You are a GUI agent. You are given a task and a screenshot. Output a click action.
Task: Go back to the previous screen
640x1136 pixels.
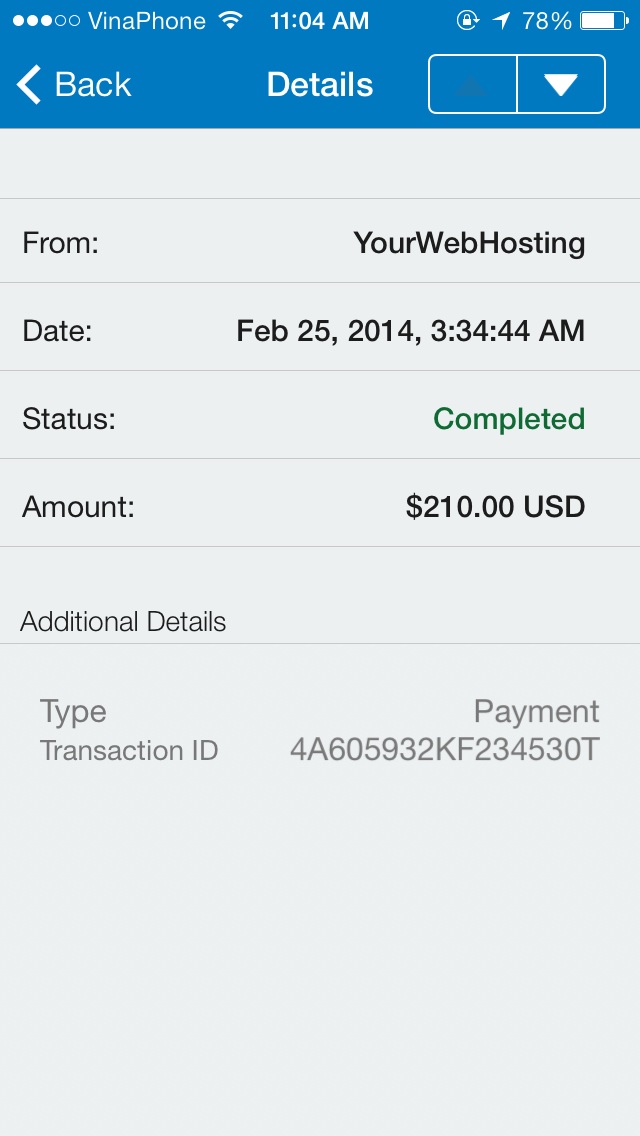click(x=74, y=85)
